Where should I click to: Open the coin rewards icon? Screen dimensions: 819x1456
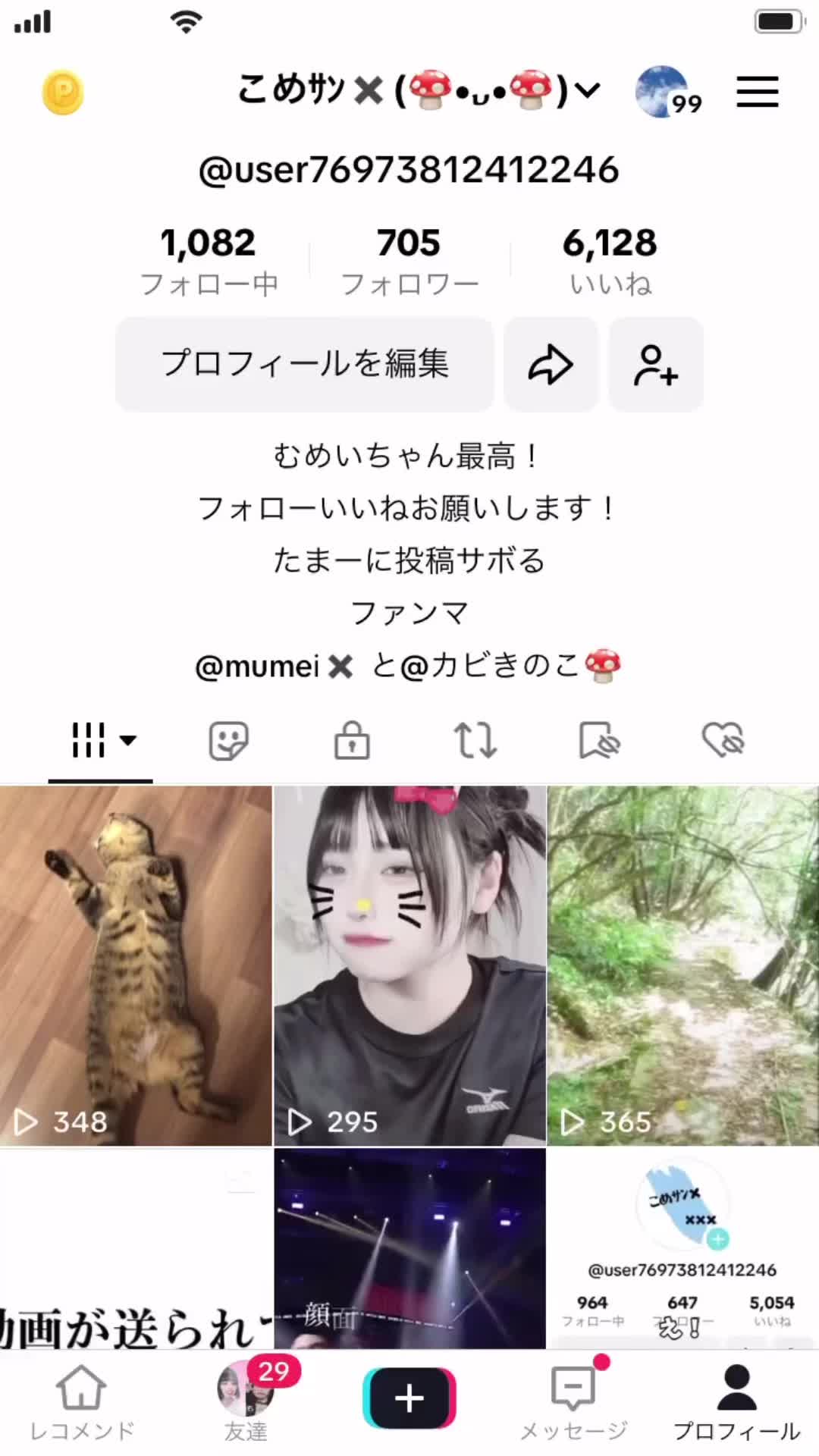click(63, 93)
